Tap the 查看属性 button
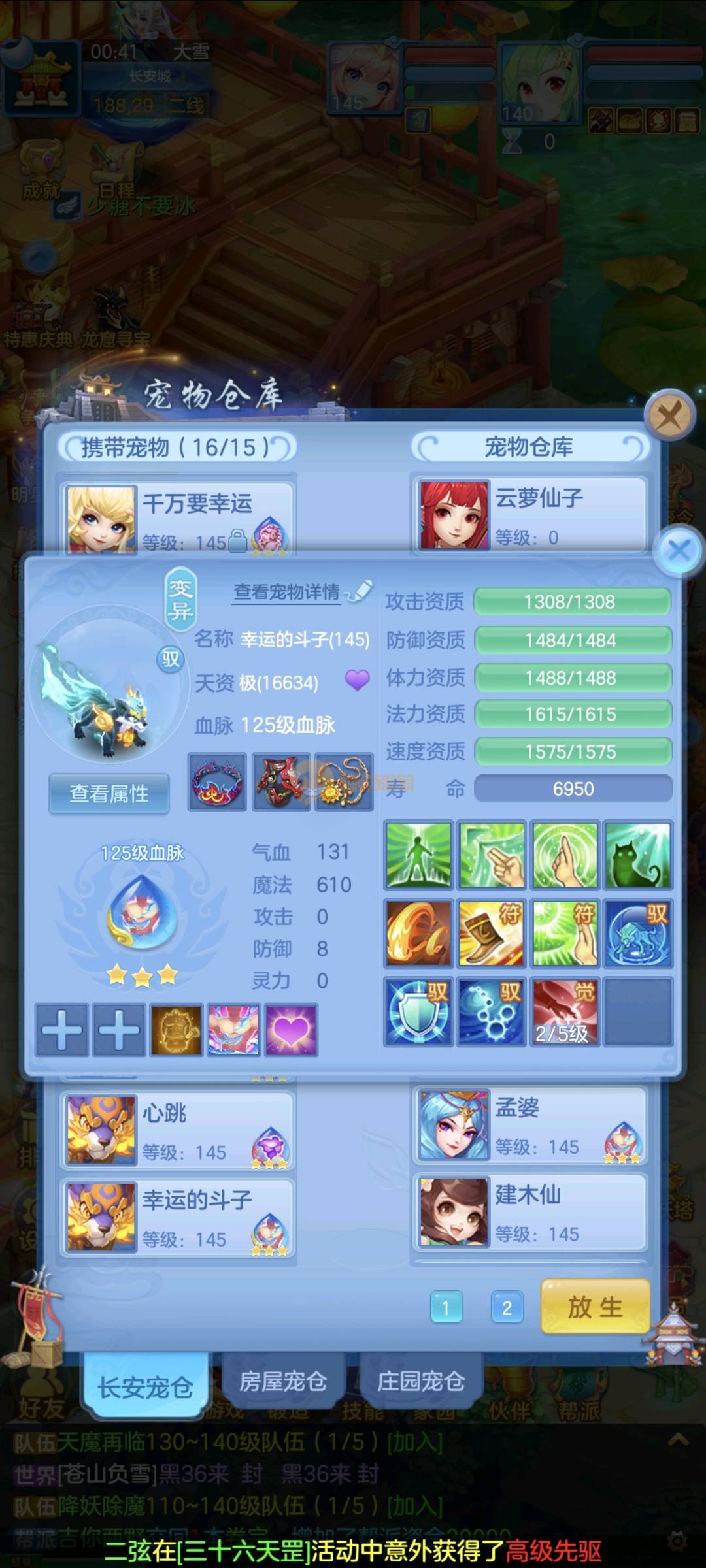The width and height of the screenshot is (706, 1568). click(109, 793)
